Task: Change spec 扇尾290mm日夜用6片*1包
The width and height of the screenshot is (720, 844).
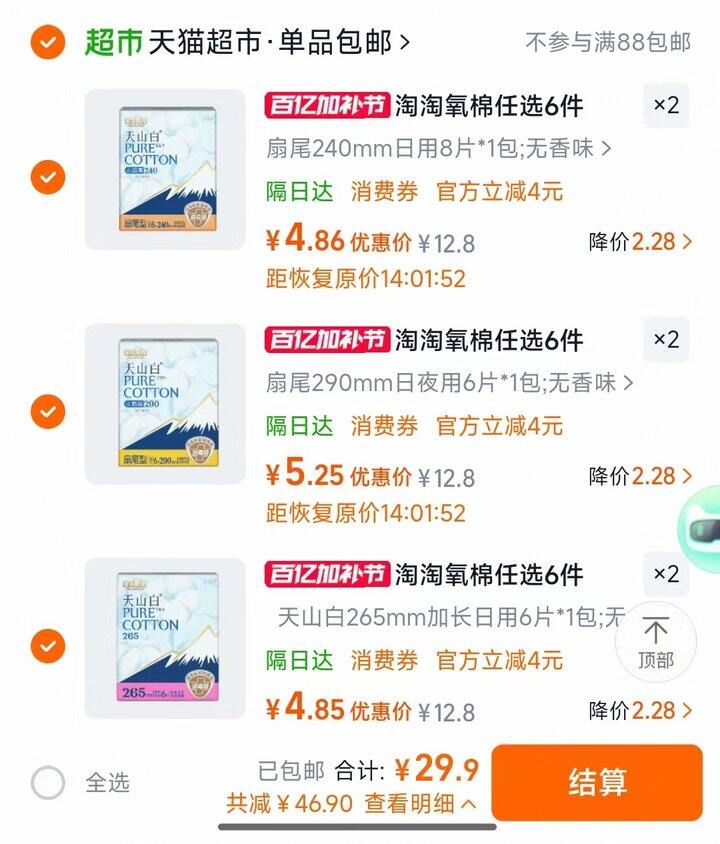Action: click(x=448, y=383)
